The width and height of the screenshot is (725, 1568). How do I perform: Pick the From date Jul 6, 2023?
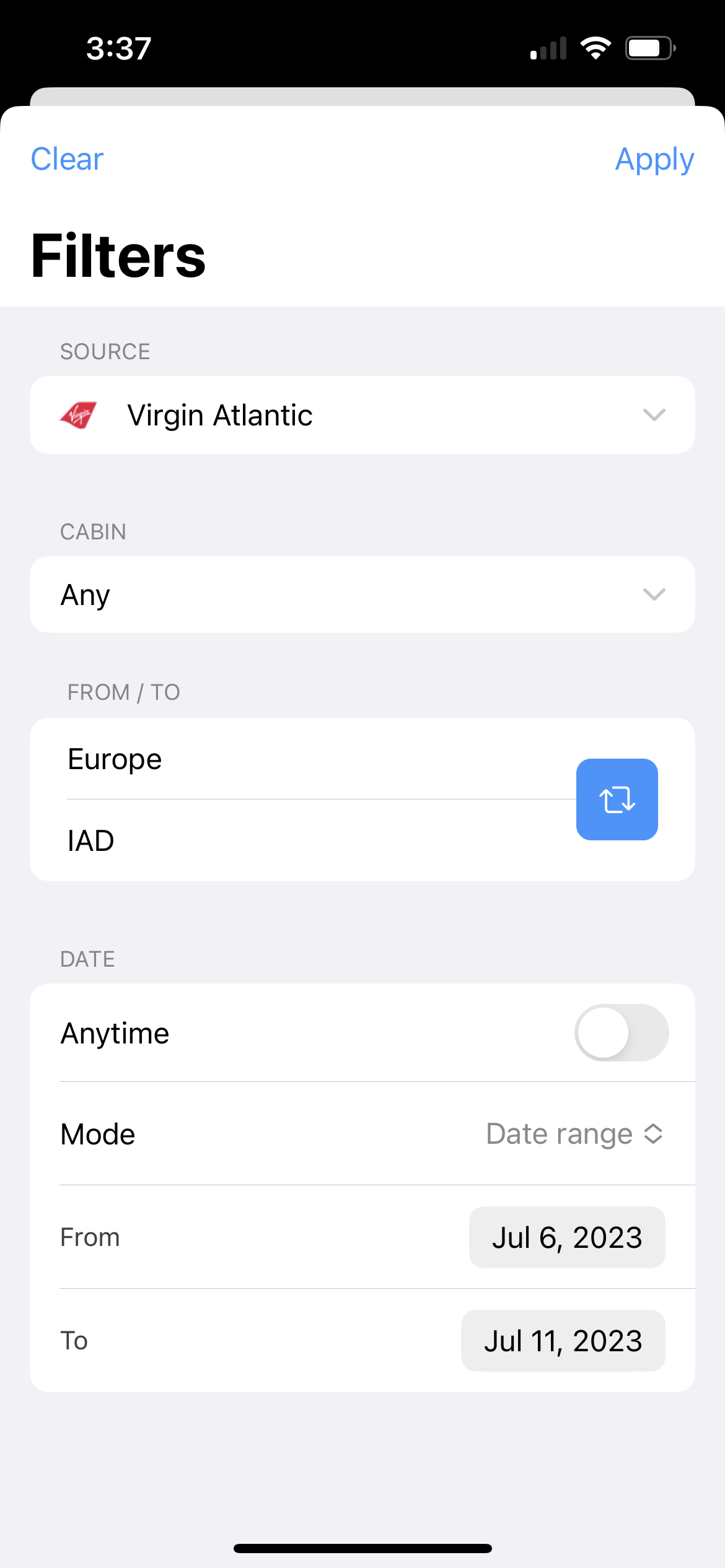[567, 1237]
